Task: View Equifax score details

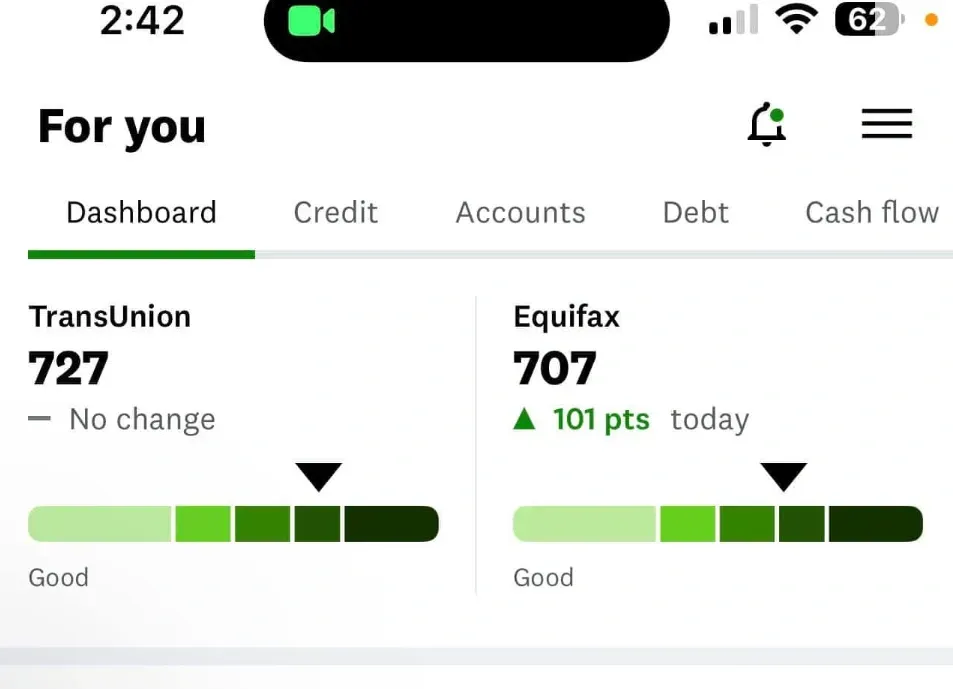Action: pos(716,445)
